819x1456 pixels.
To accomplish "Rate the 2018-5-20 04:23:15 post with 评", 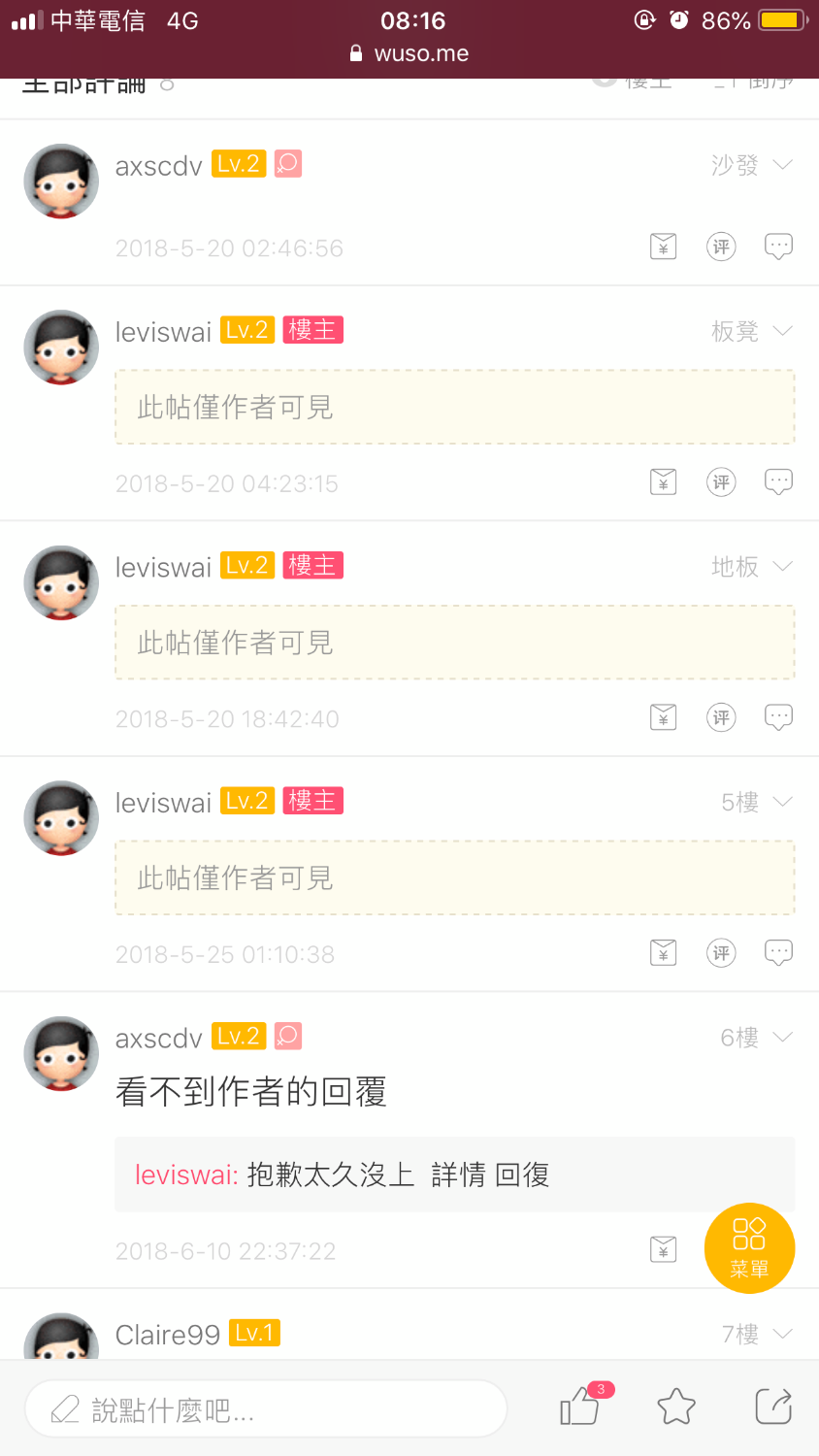I will point(721,482).
